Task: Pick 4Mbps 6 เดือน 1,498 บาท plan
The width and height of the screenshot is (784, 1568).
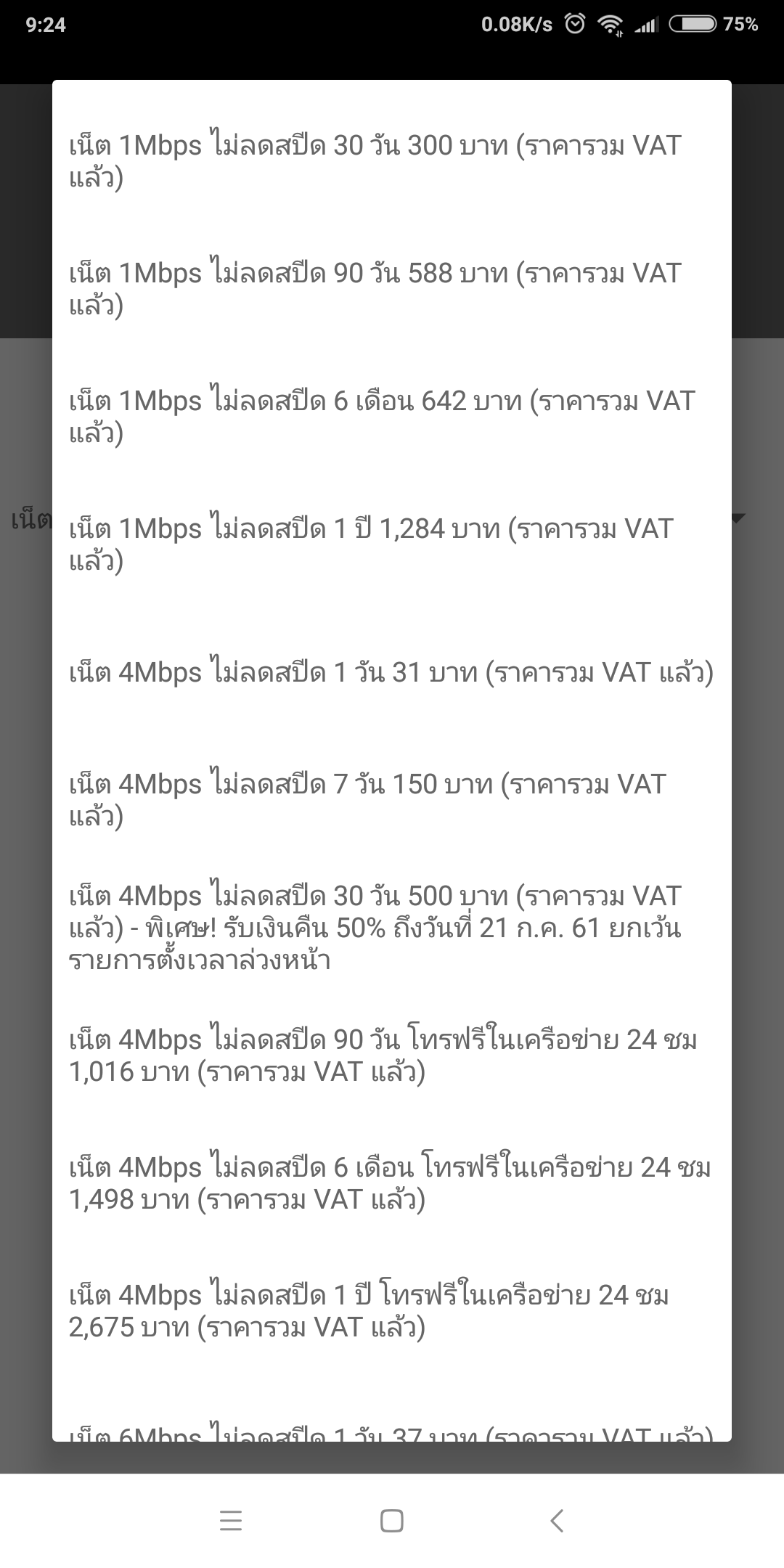Action: point(391,1183)
